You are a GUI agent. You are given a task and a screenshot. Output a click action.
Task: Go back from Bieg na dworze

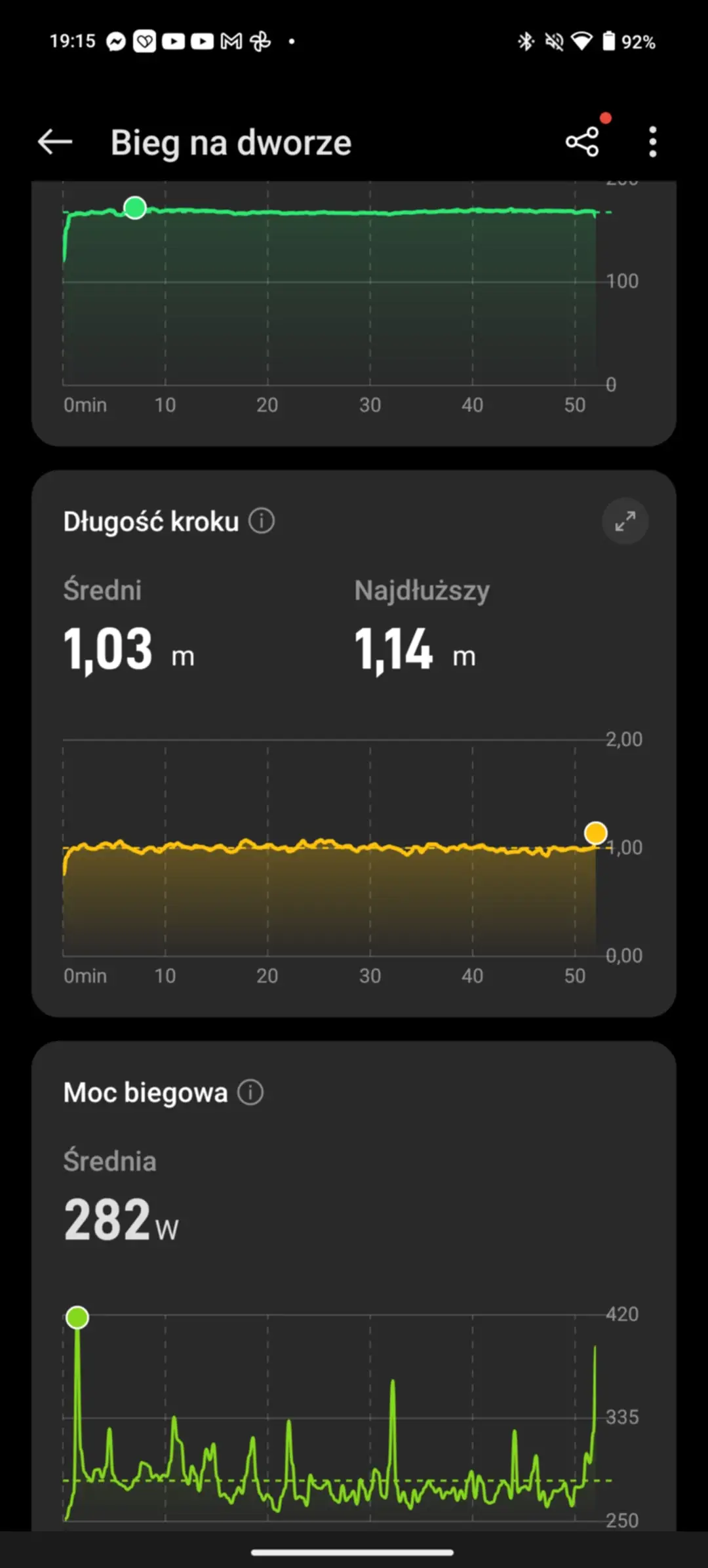tap(55, 142)
